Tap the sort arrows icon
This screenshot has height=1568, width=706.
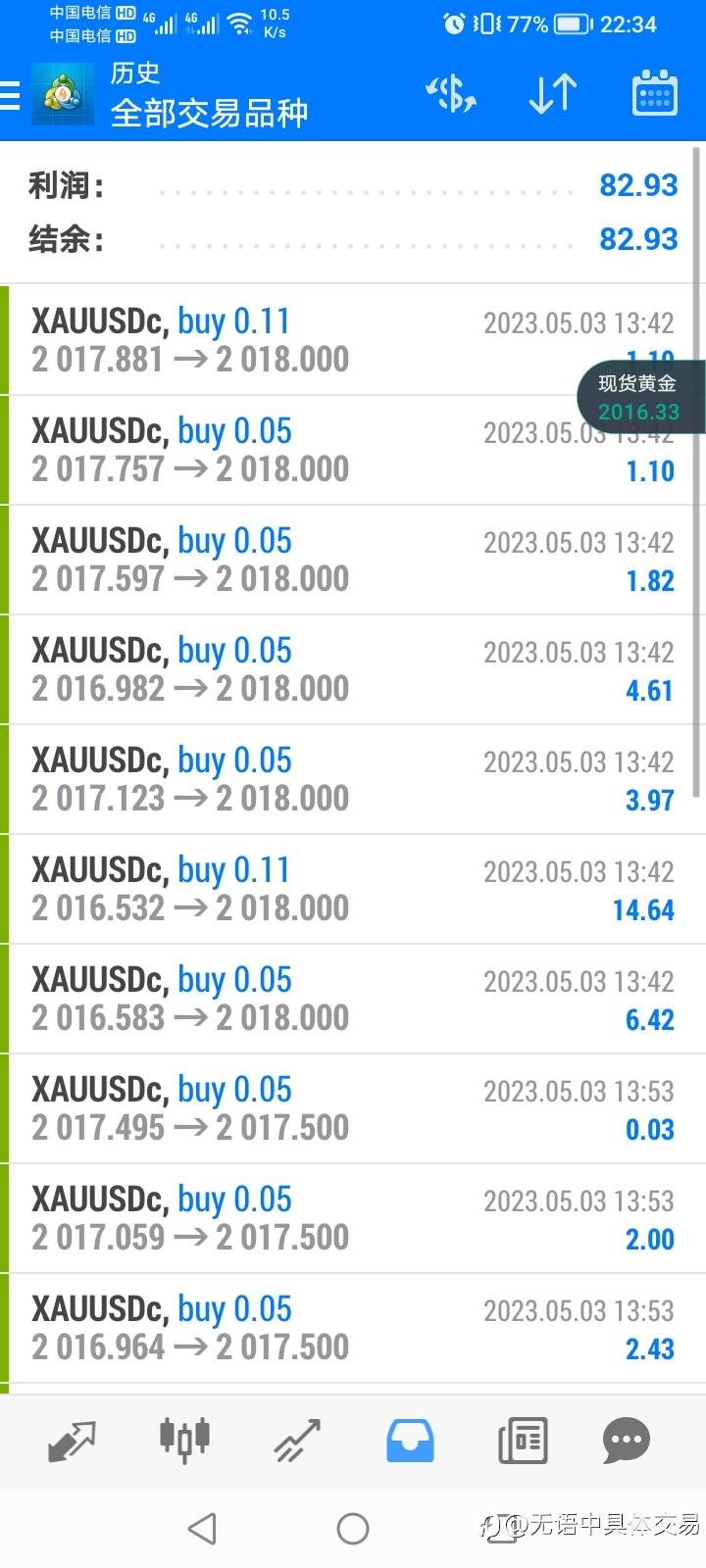552,94
